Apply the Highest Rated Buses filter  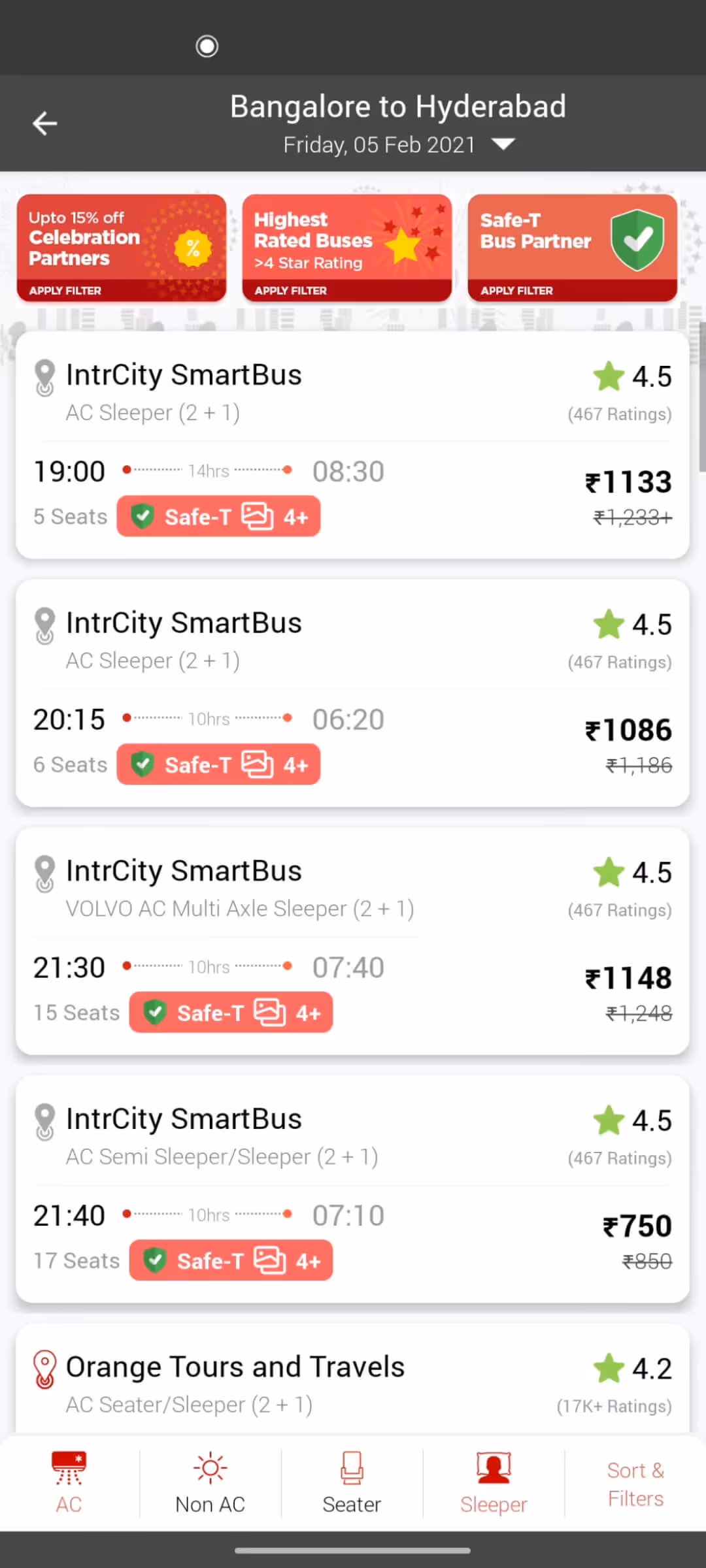point(346,248)
